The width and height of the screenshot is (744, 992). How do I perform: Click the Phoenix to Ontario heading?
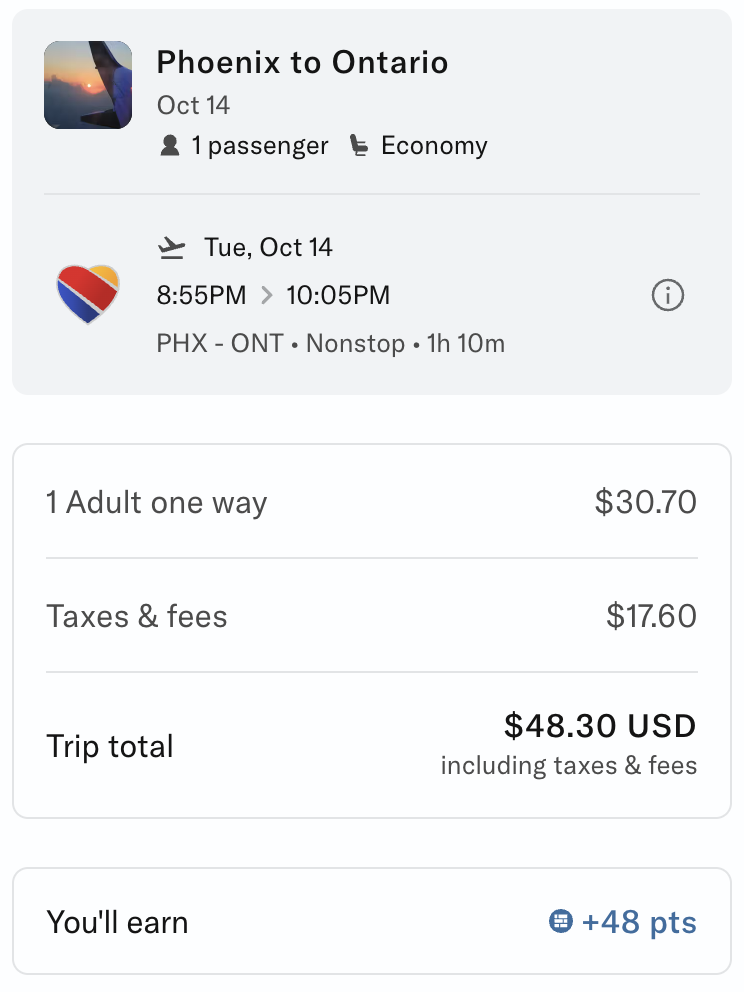click(x=301, y=62)
